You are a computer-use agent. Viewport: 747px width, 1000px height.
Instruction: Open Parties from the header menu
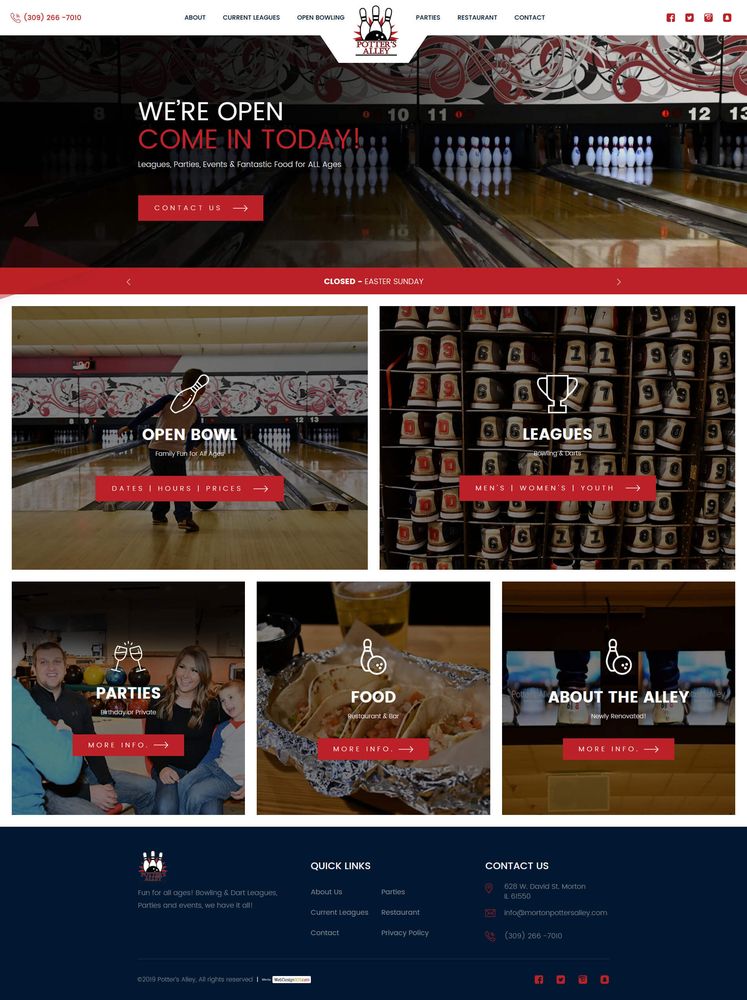click(x=428, y=17)
